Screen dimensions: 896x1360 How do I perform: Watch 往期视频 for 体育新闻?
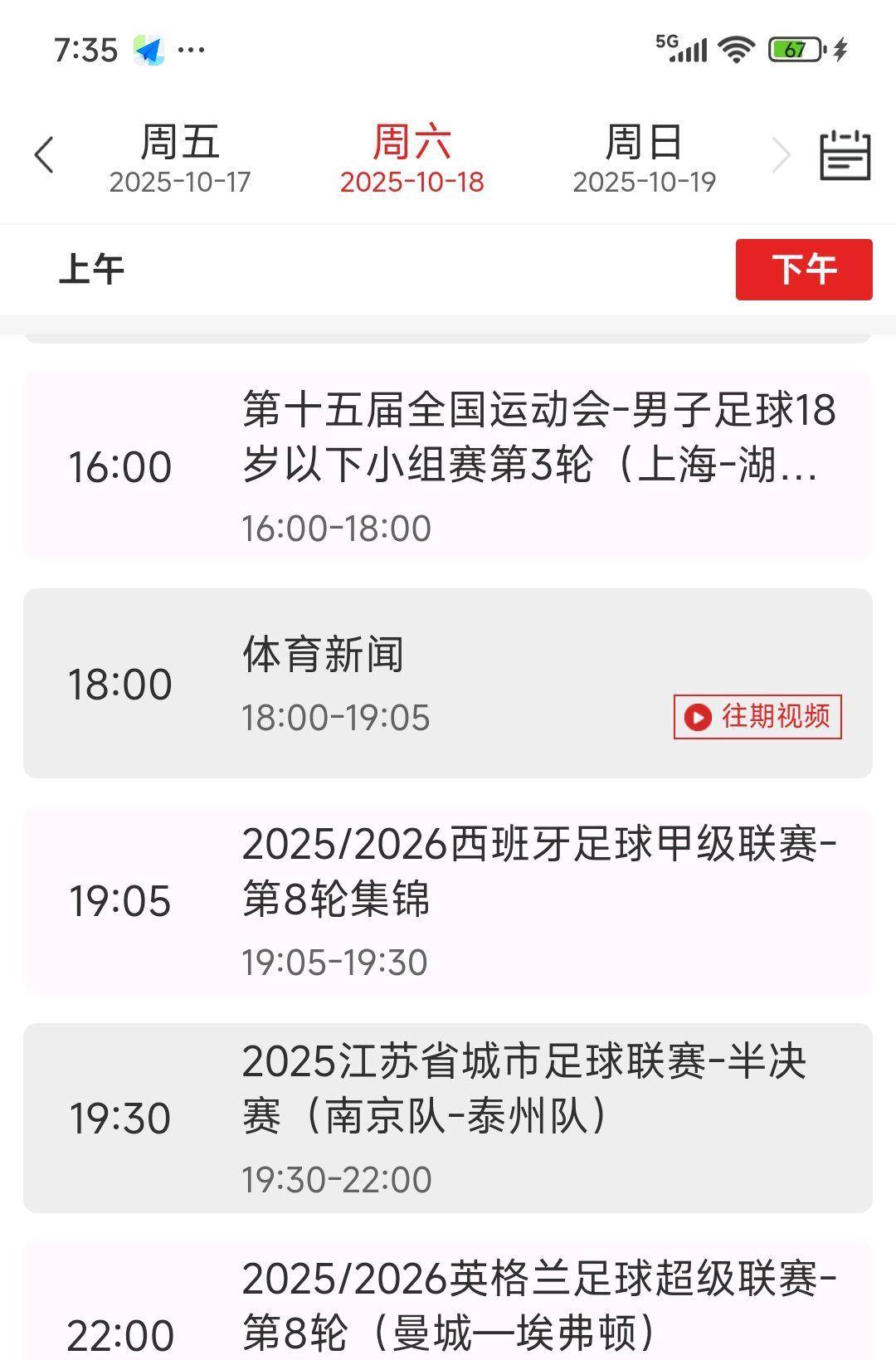pos(757,717)
